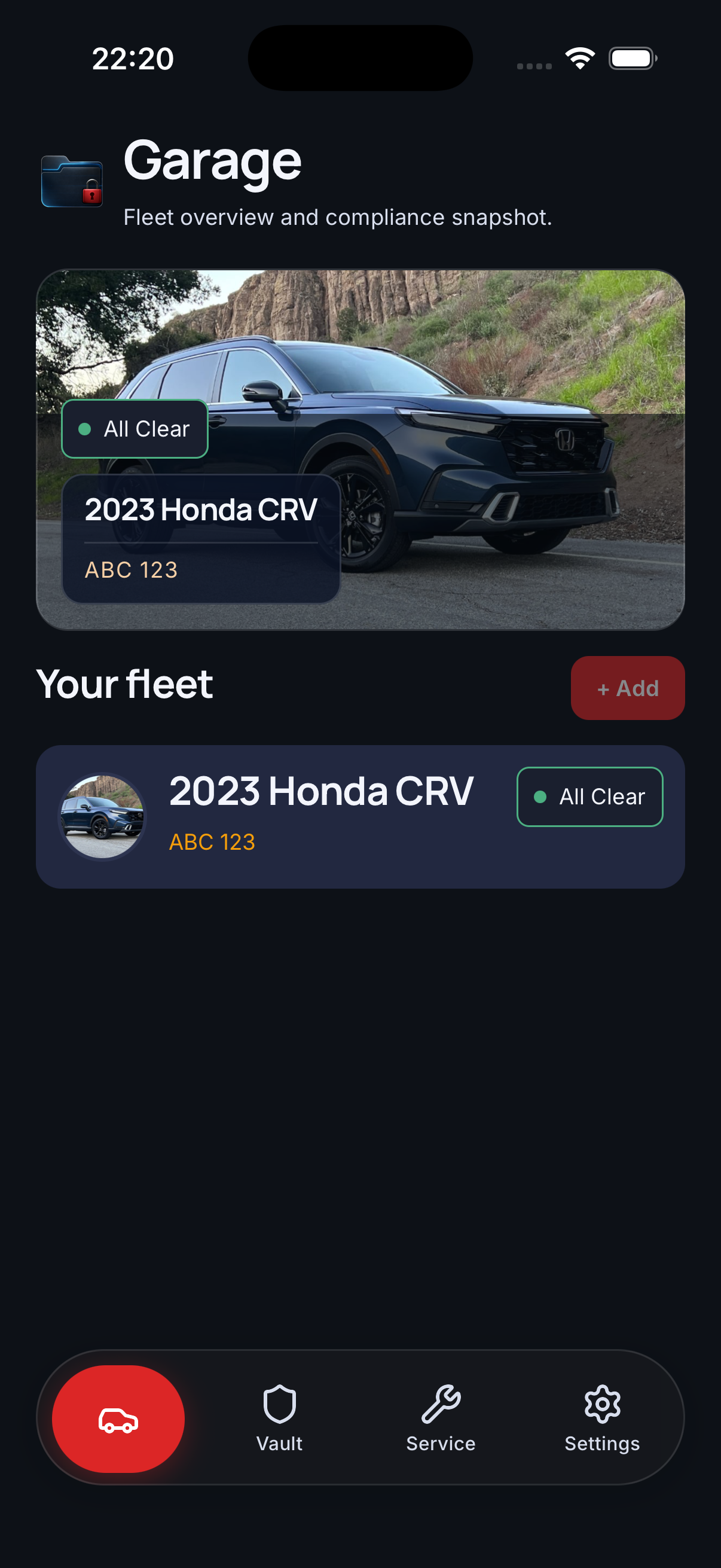The width and height of the screenshot is (721, 1568).
Task: Open the Service tab
Action: [x=441, y=1418]
